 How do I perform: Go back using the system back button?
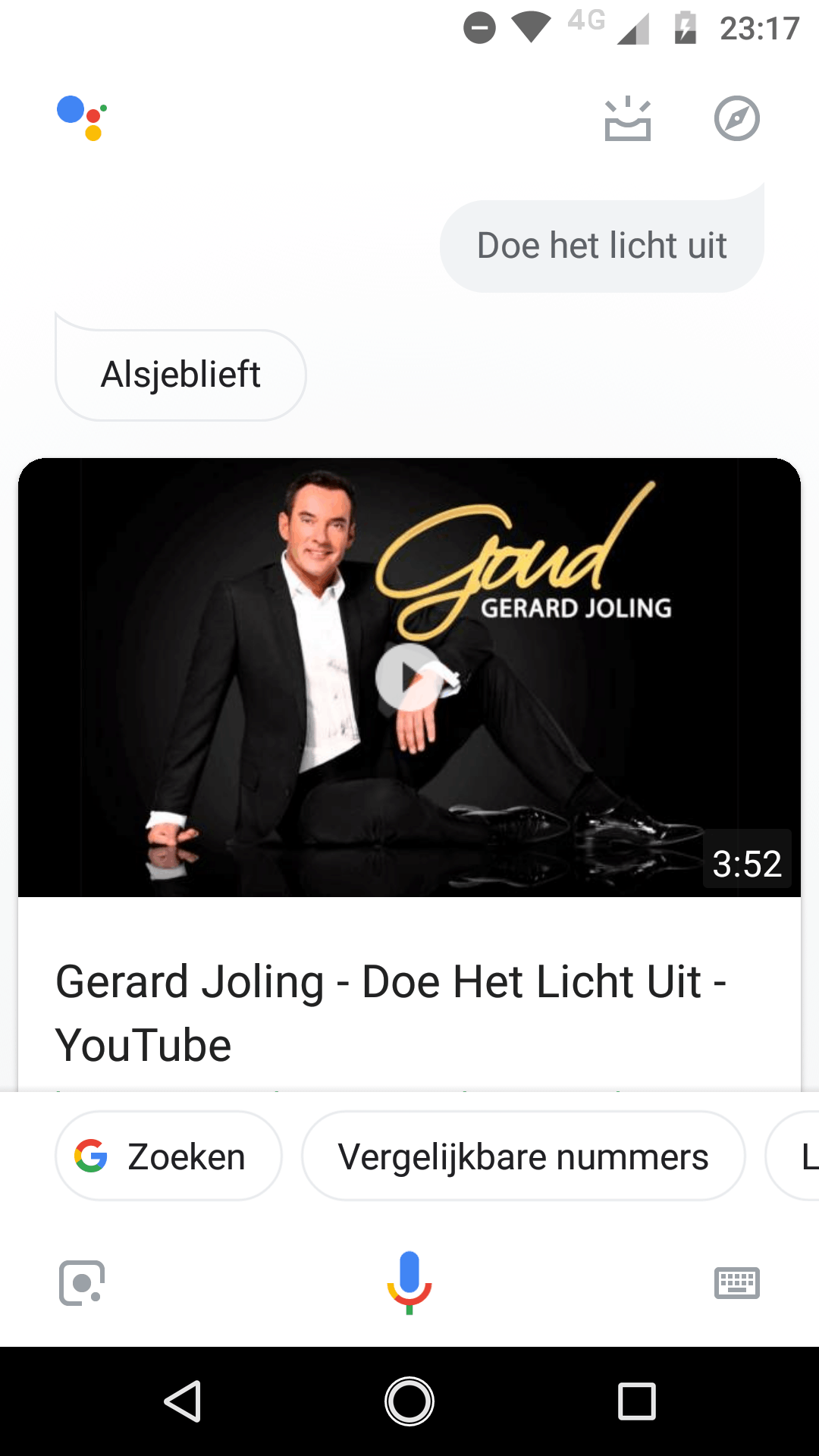pyautogui.click(x=183, y=1401)
